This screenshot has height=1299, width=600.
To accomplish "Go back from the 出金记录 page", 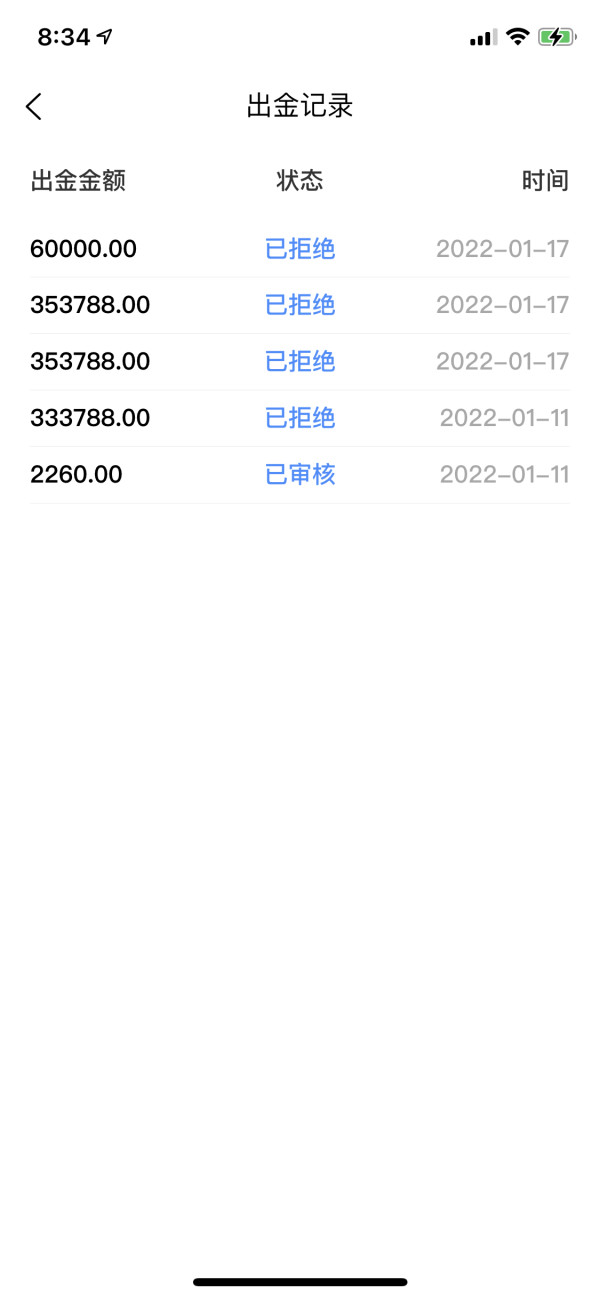I will point(34,106).
